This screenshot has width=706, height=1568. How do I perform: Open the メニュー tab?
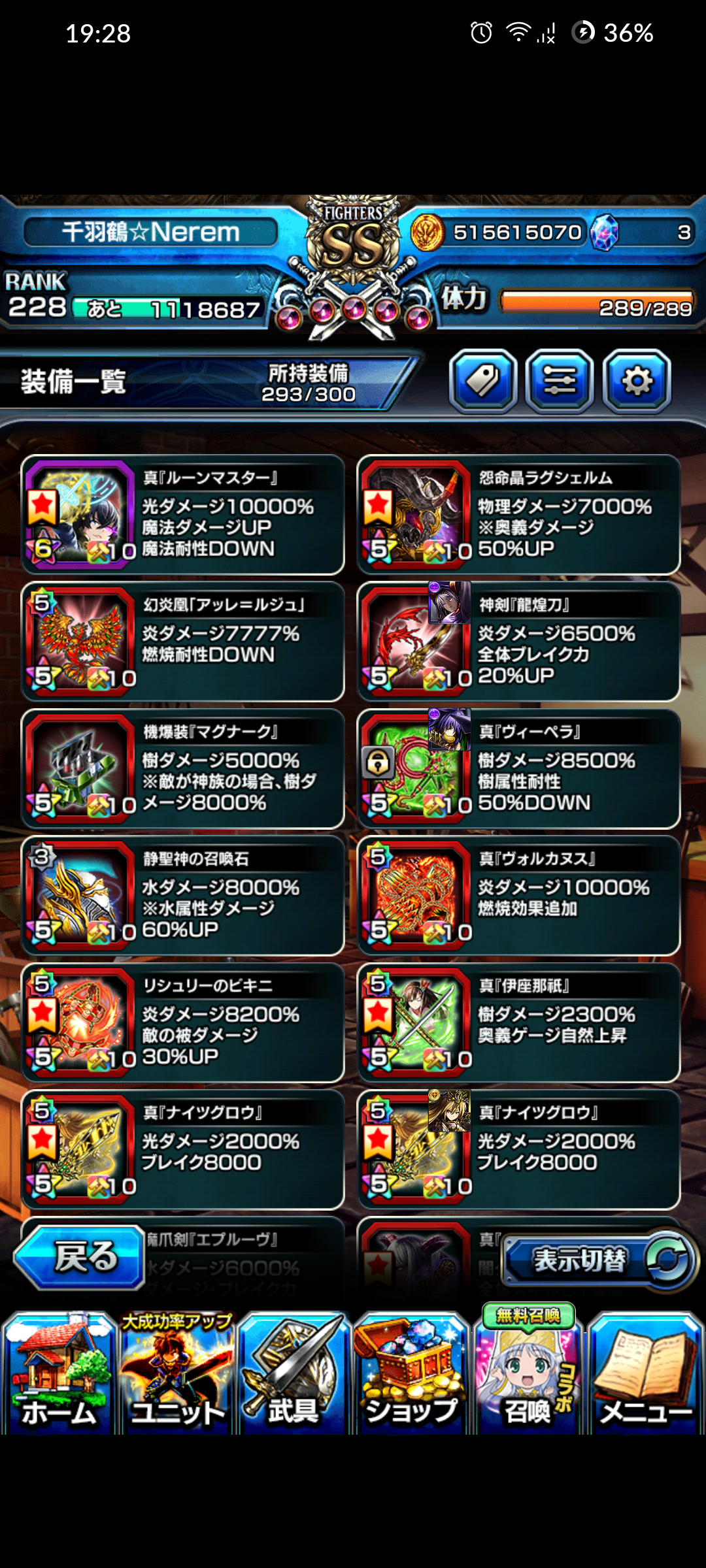click(x=646, y=1373)
